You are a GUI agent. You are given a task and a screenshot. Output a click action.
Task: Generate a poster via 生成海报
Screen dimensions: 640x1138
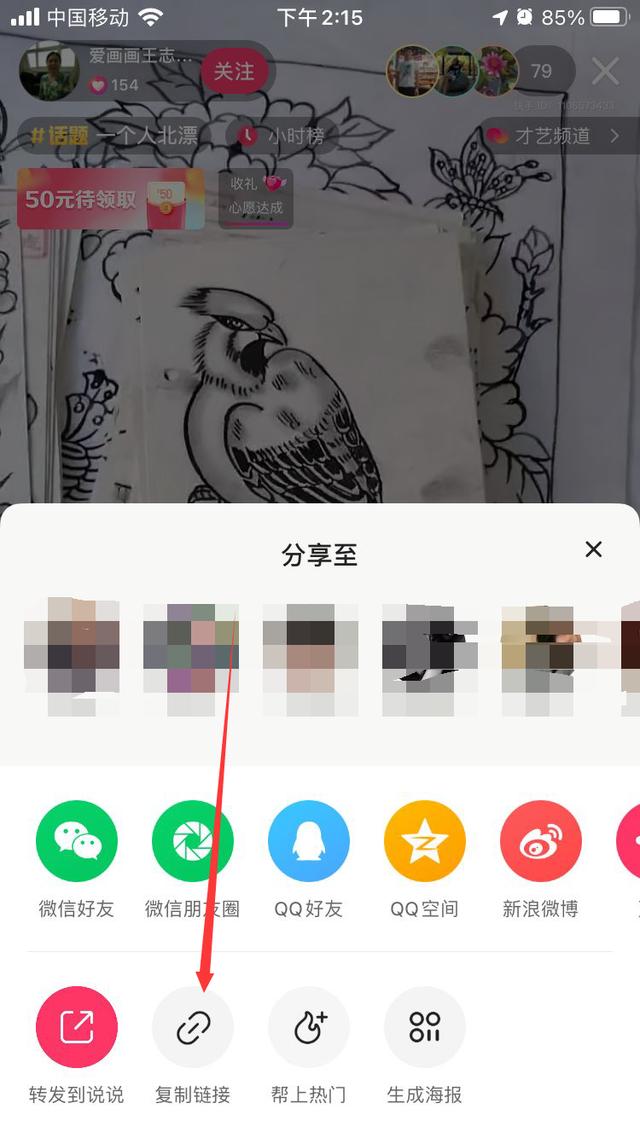pos(425,1027)
